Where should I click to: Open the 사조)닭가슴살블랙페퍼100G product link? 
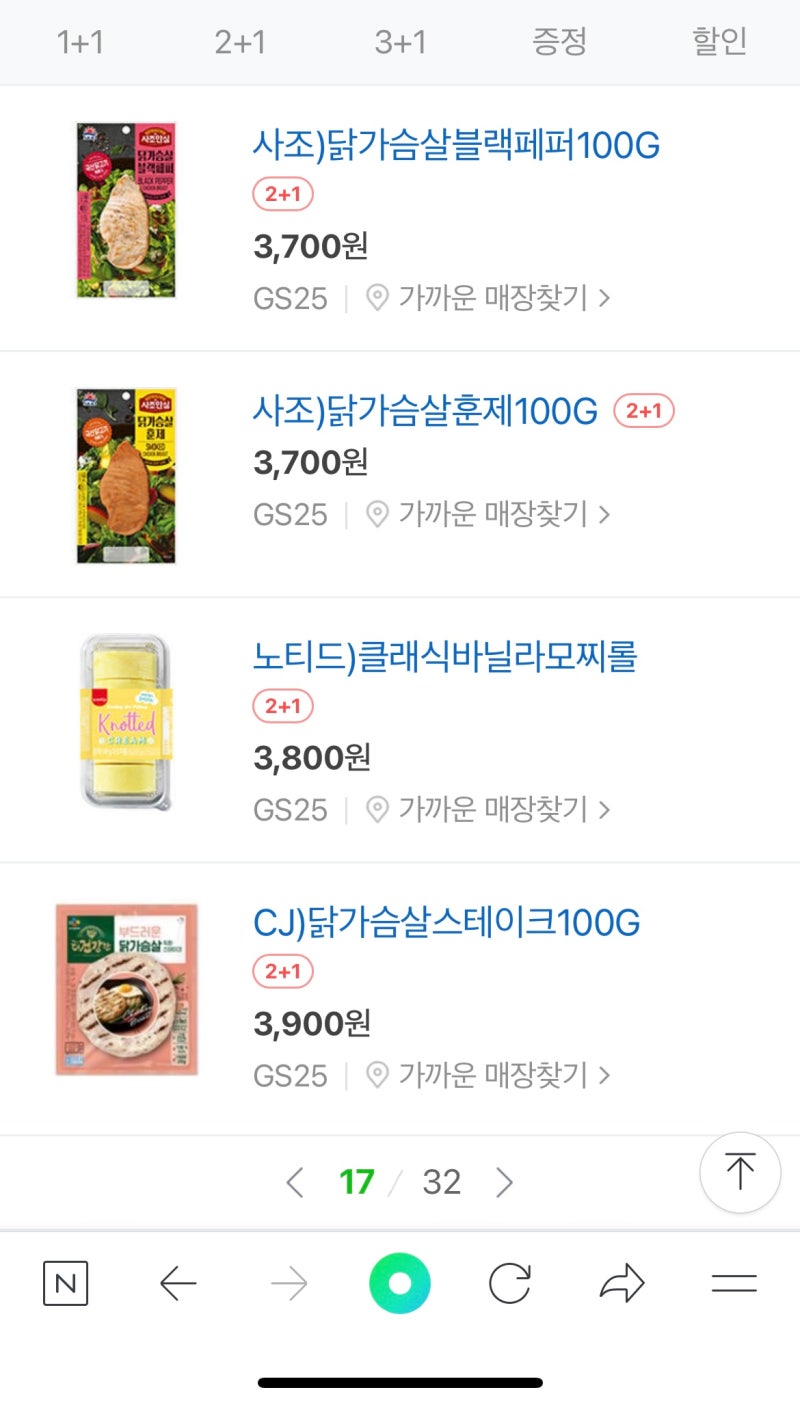click(457, 146)
